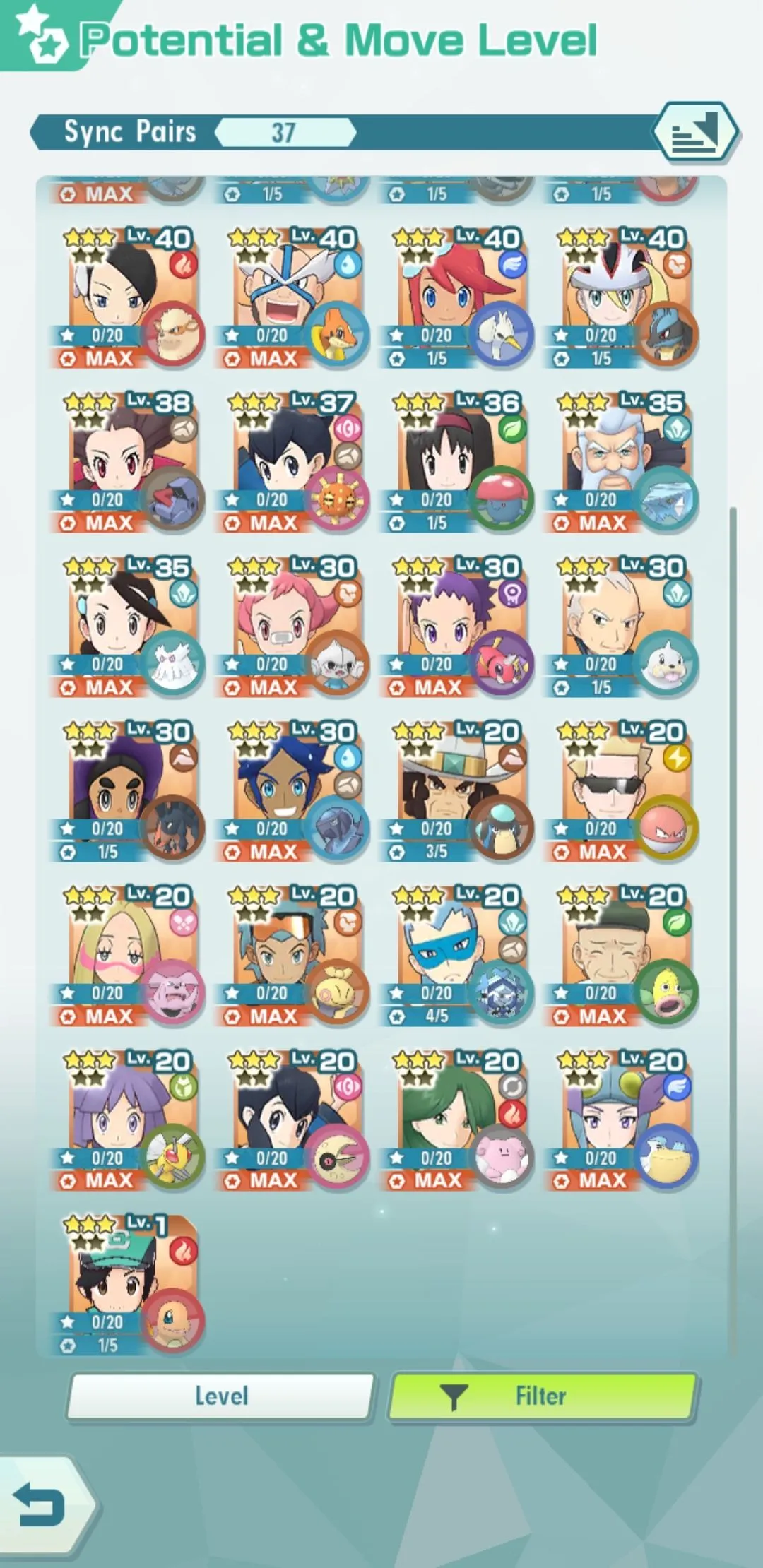This screenshot has height=1568, width=763.
Task: Open the Lv. 40 Lucario sync pair
Action: tap(622, 298)
